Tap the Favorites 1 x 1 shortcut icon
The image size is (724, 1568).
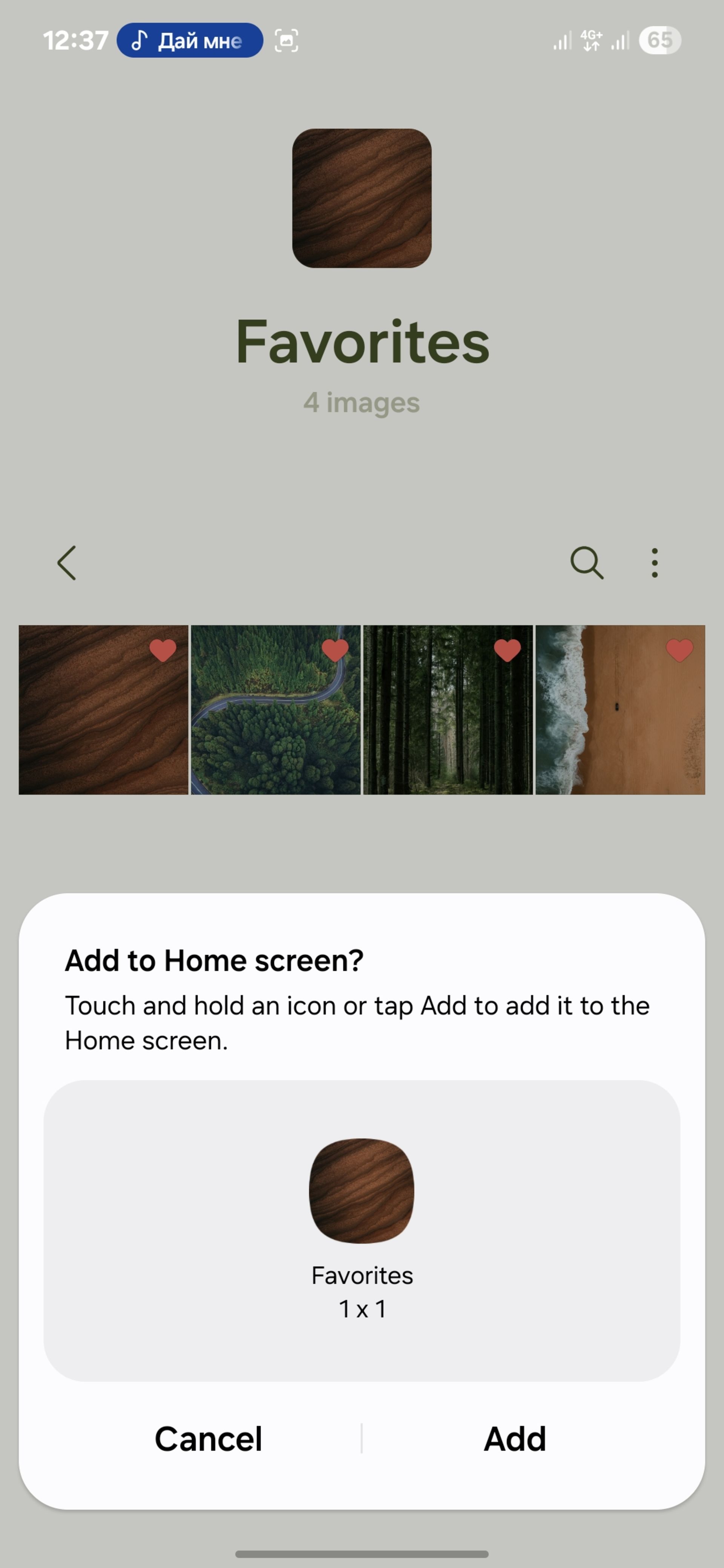[362, 1191]
